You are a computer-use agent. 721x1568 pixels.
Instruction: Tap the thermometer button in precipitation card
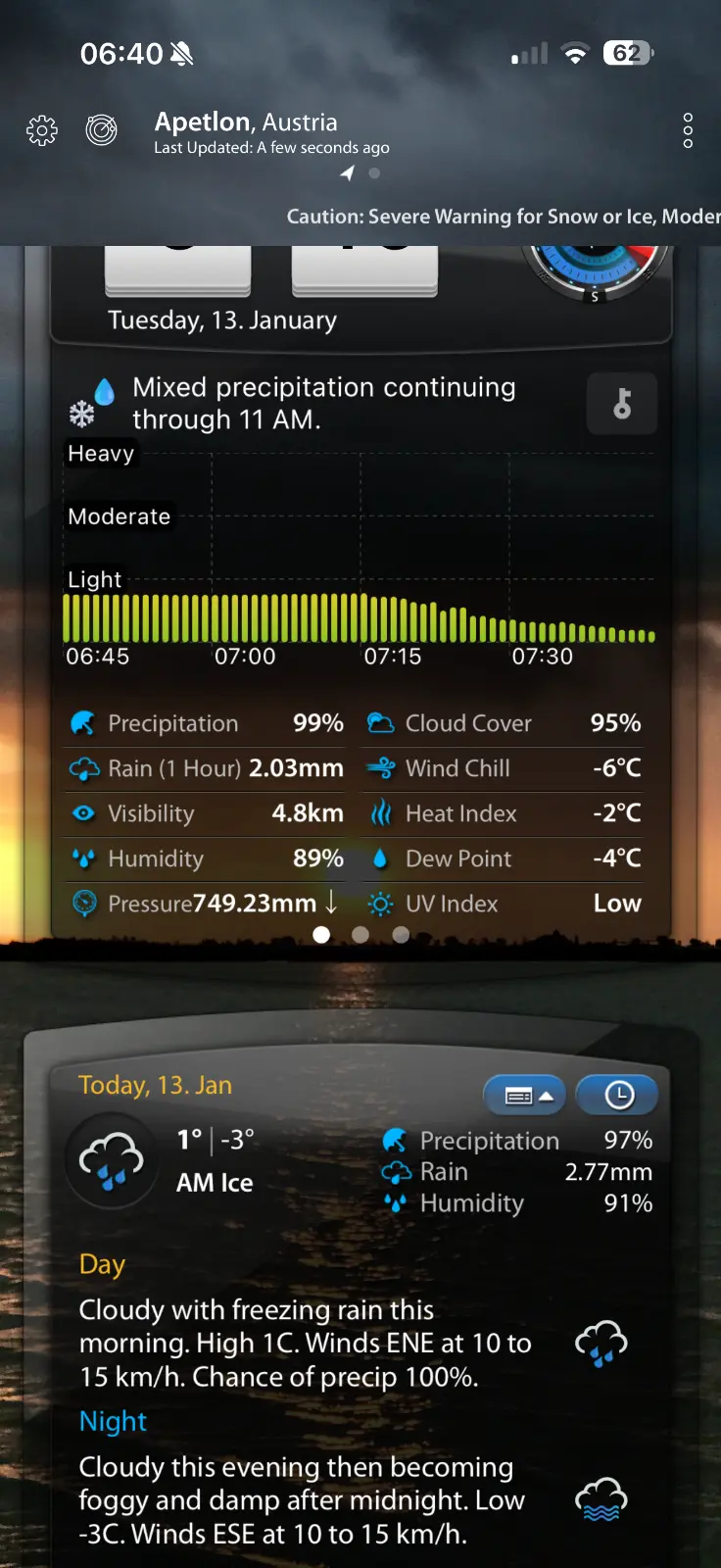pos(621,403)
